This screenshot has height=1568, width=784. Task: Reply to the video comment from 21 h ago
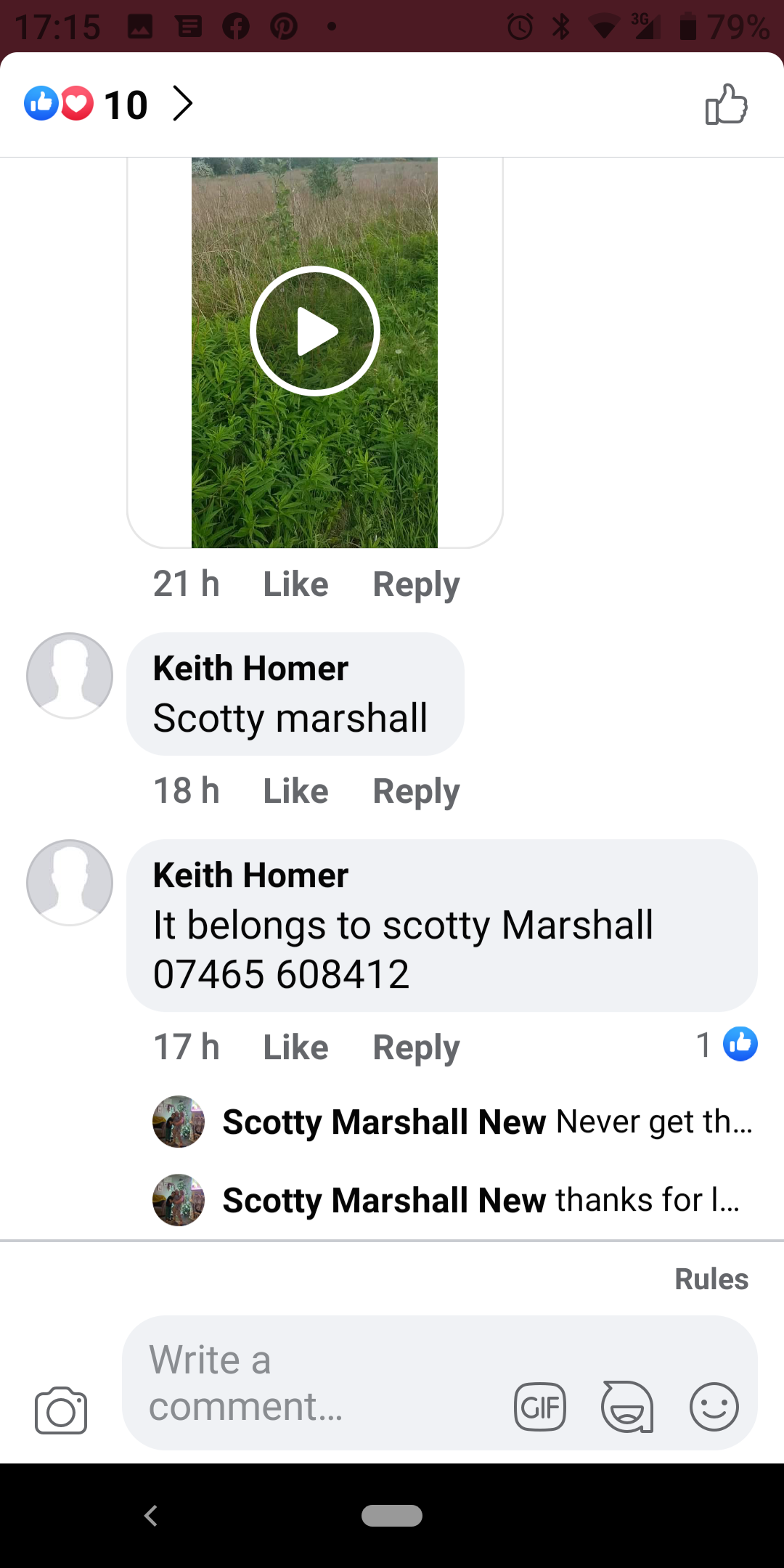[416, 584]
